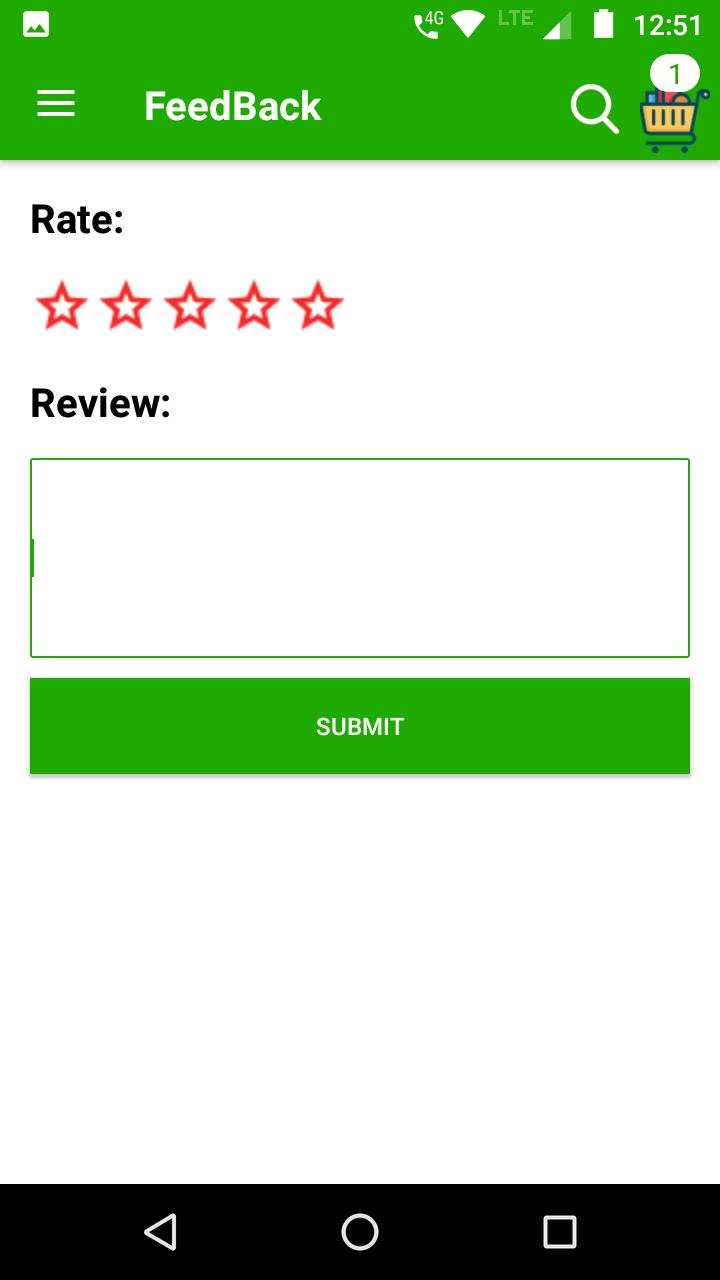
Task: Focus the Review text box
Action: point(360,558)
